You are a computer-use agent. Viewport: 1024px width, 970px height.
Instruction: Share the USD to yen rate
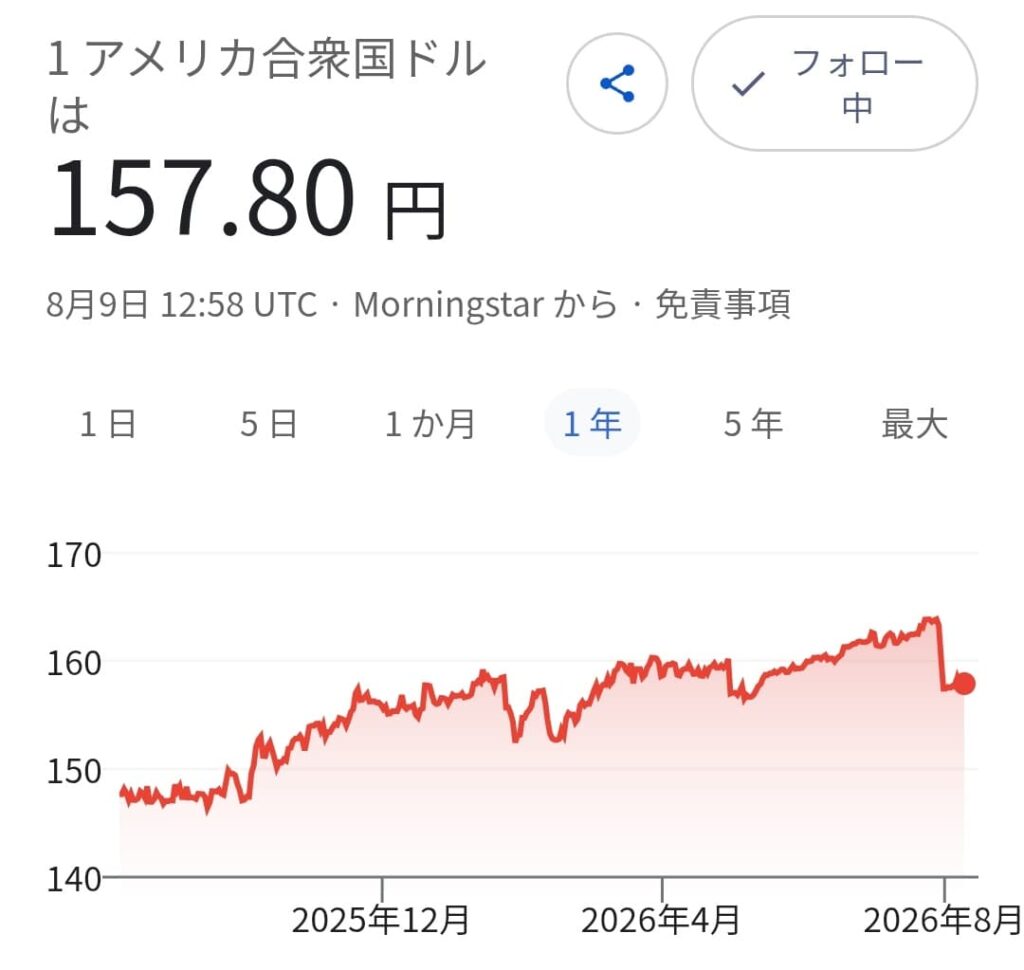pyautogui.click(x=617, y=84)
